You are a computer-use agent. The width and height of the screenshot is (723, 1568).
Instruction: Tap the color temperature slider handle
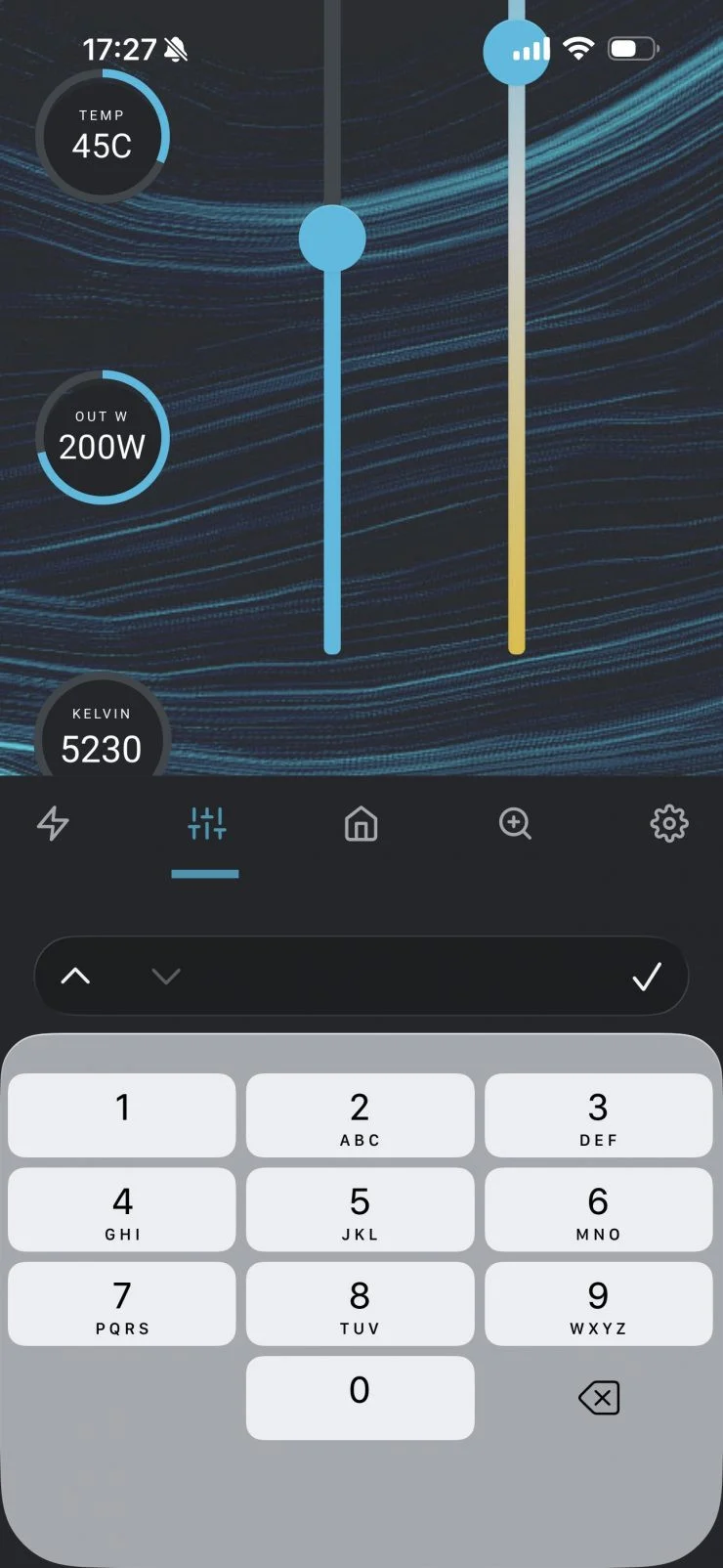coord(517,51)
